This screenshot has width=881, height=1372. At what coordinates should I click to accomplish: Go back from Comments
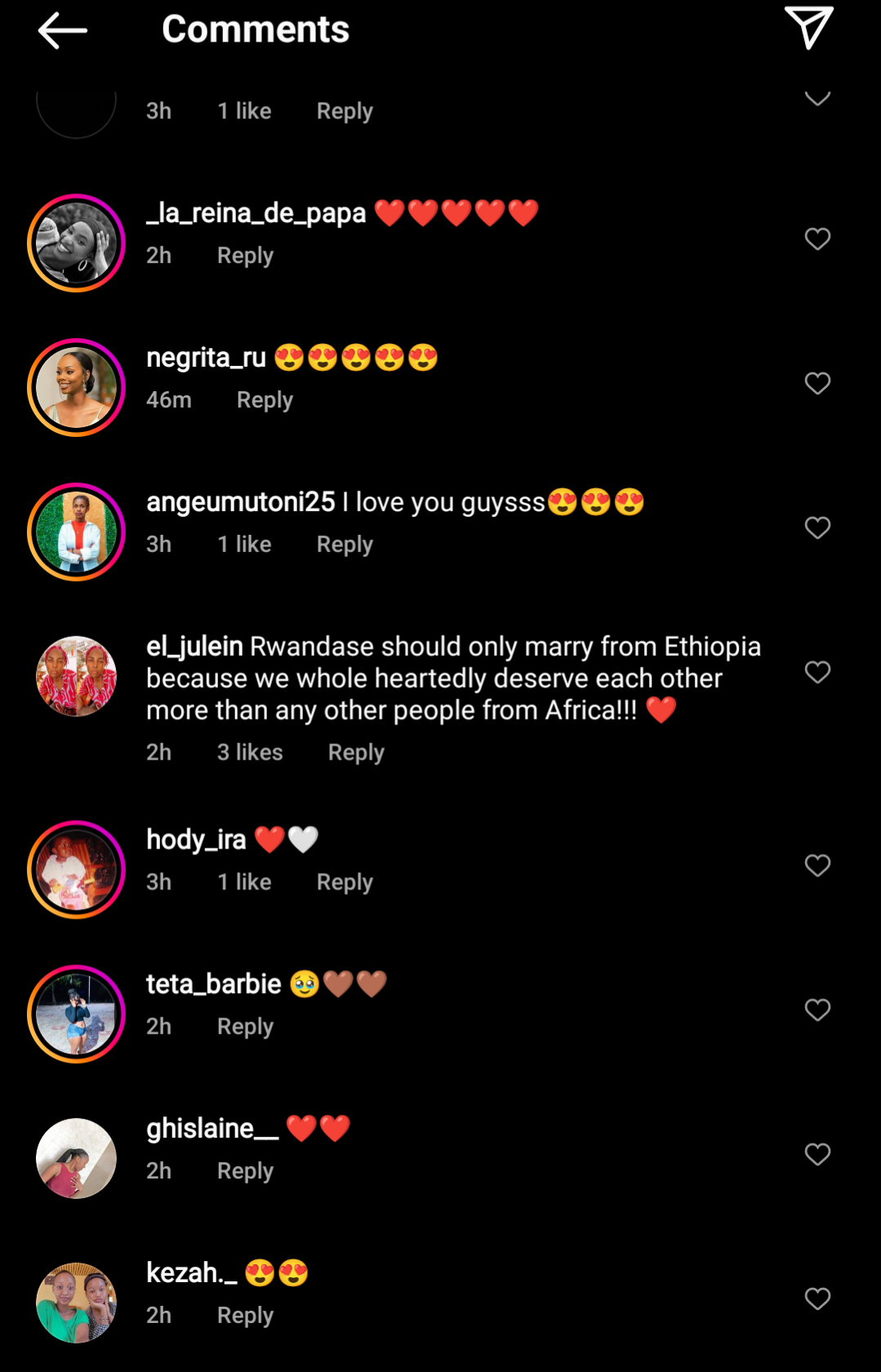pyautogui.click(x=62, y=30)
